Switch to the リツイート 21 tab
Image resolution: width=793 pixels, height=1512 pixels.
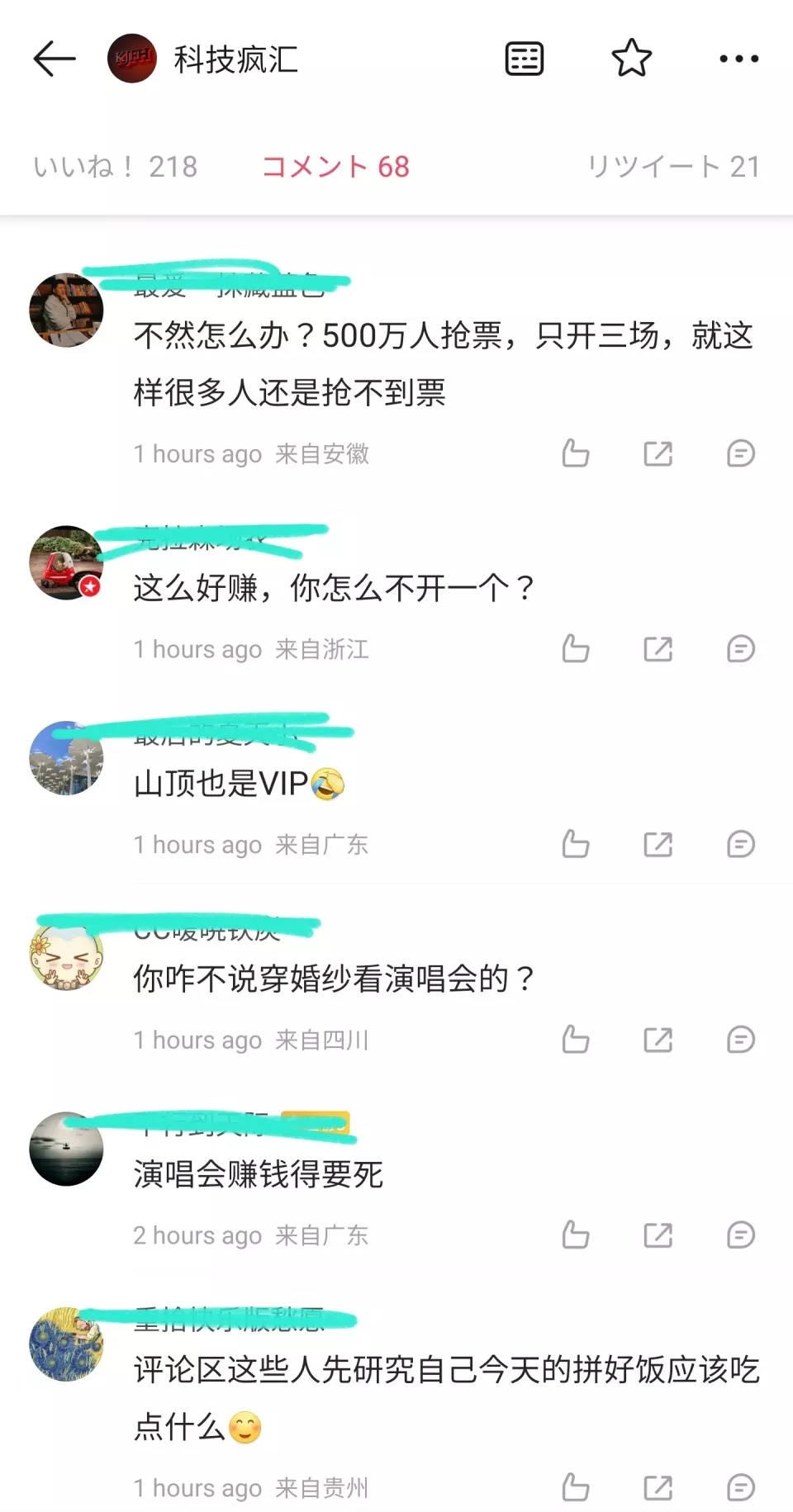(x=673, y=167)
